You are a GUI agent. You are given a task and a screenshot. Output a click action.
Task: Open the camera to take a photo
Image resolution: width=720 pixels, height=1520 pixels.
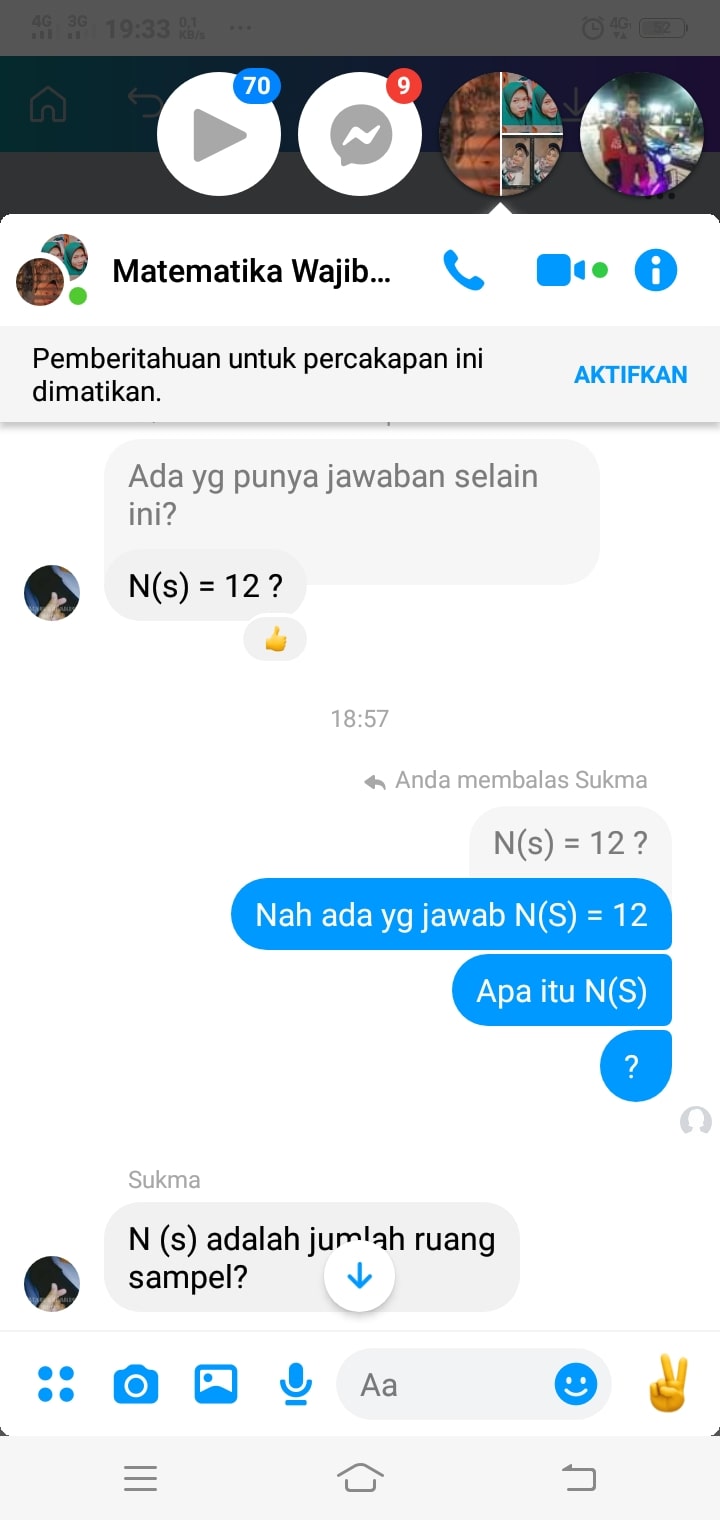pyautogui.click(x=136, y=1384)
